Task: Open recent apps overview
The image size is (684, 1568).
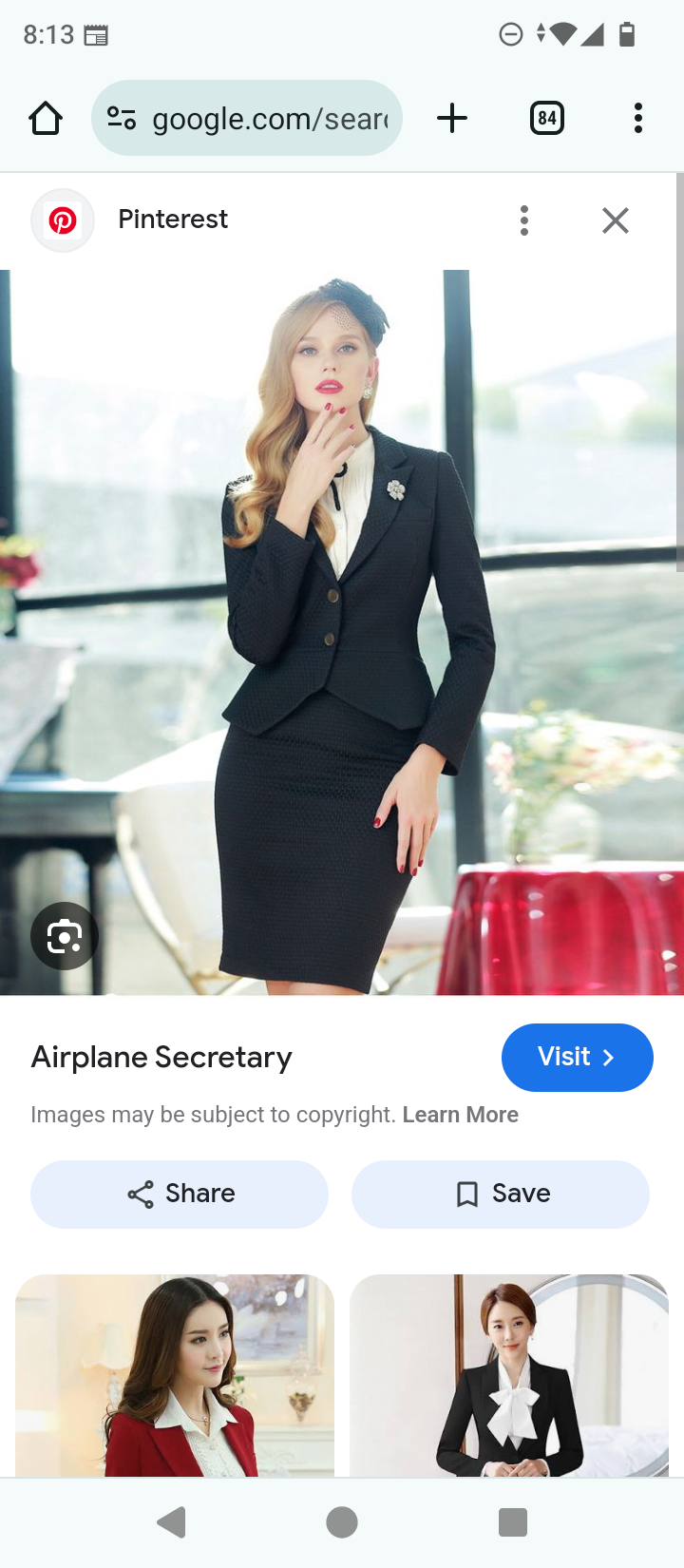Action: 513,1522
